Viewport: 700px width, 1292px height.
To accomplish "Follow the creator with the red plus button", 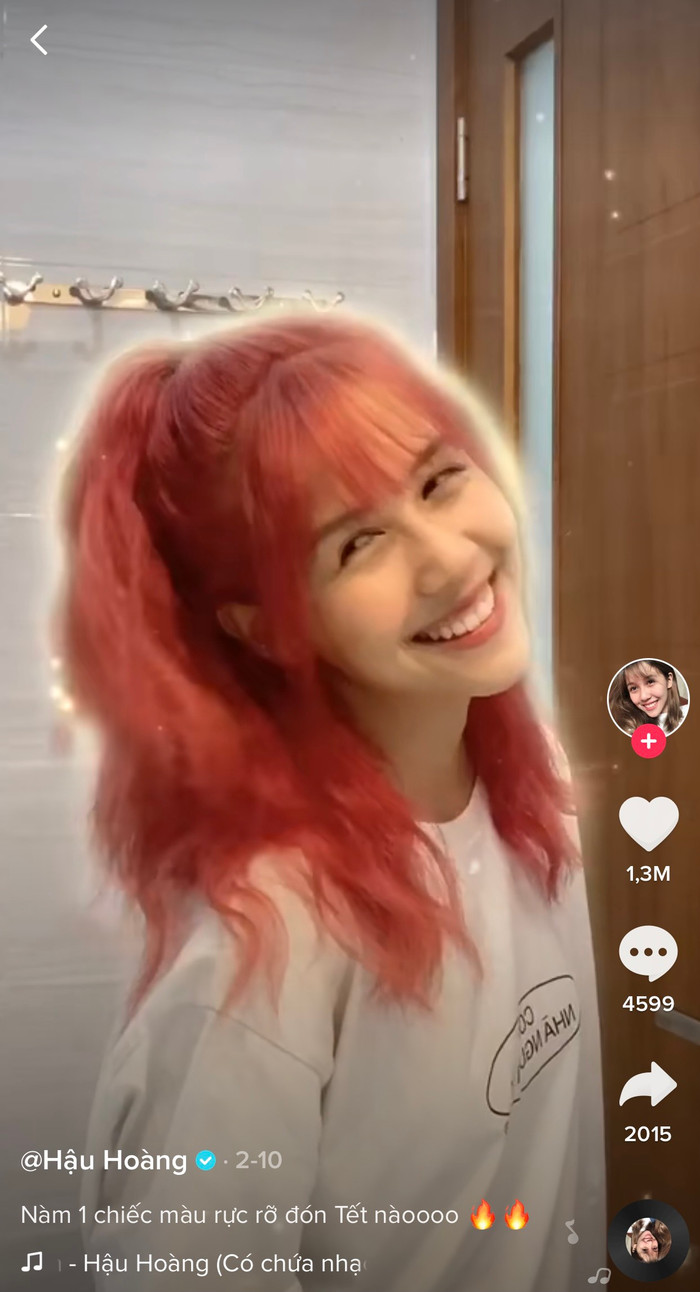I will (648, 741).
